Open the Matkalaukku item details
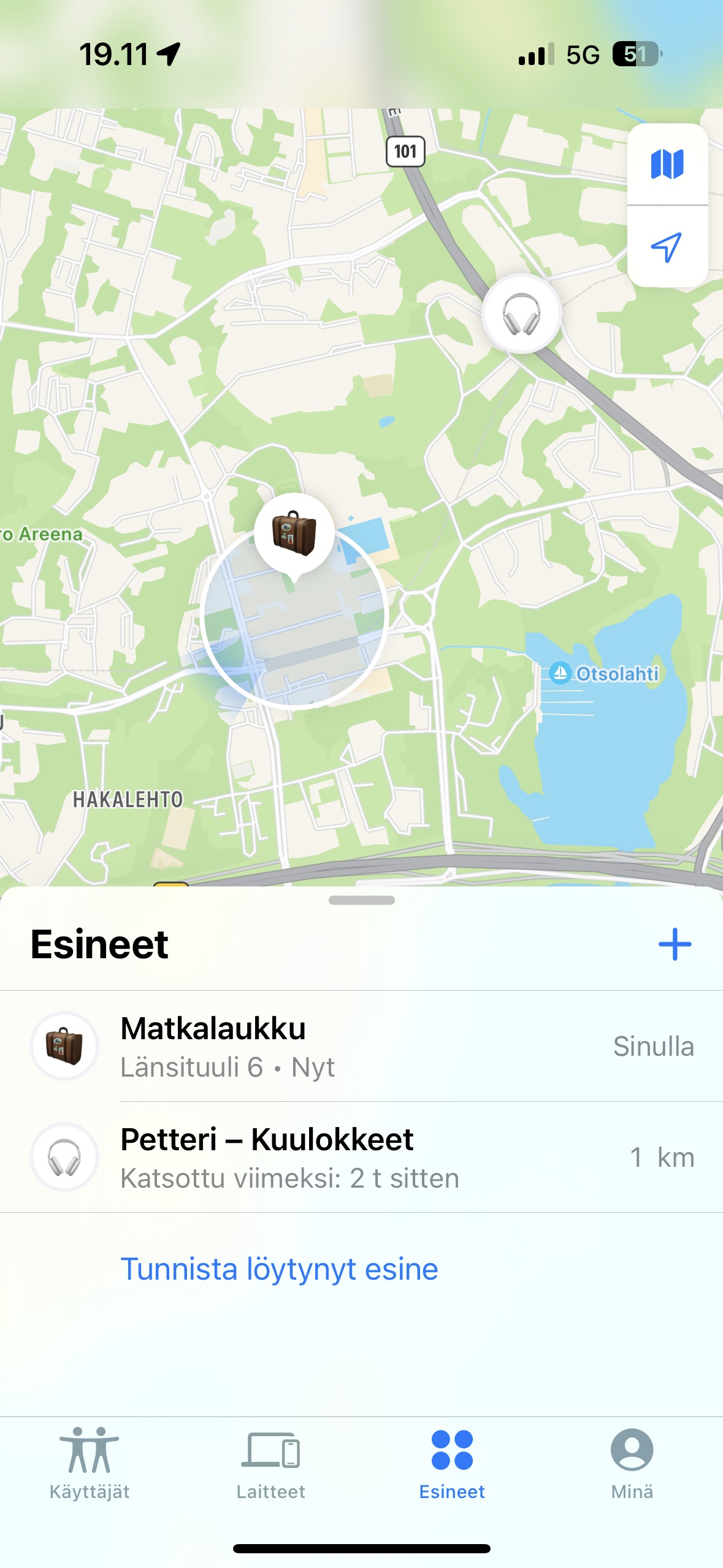The image size is (723, 1568). 361,1046
